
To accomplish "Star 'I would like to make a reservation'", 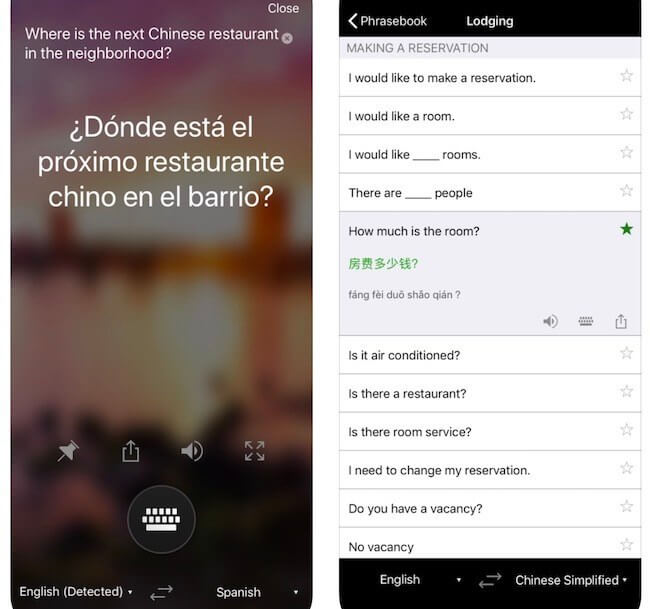I will 626,76.
